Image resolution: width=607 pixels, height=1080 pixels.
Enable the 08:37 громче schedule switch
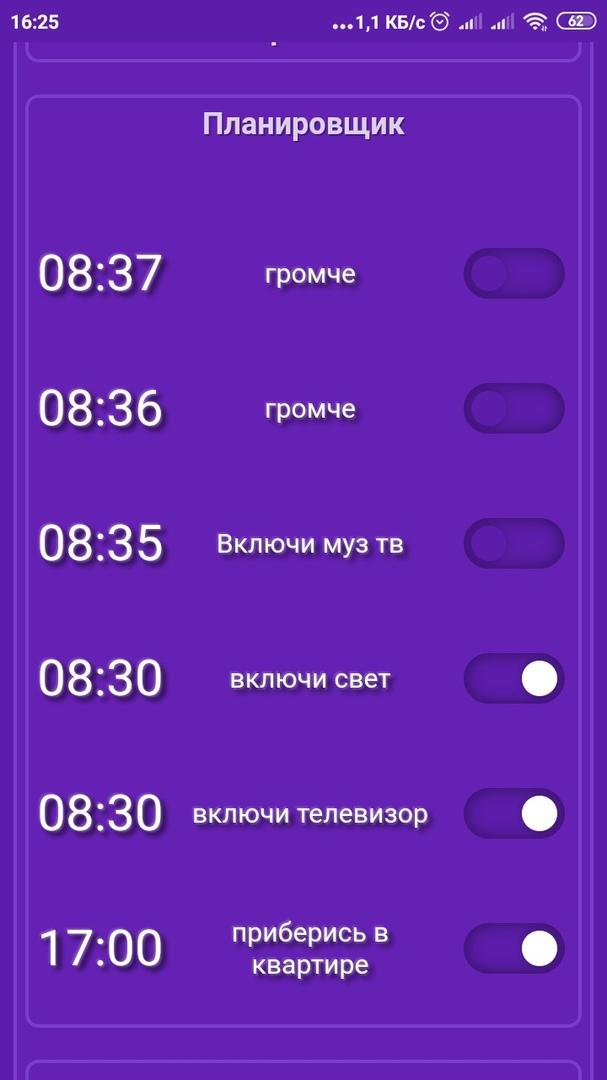click(514, 273)
